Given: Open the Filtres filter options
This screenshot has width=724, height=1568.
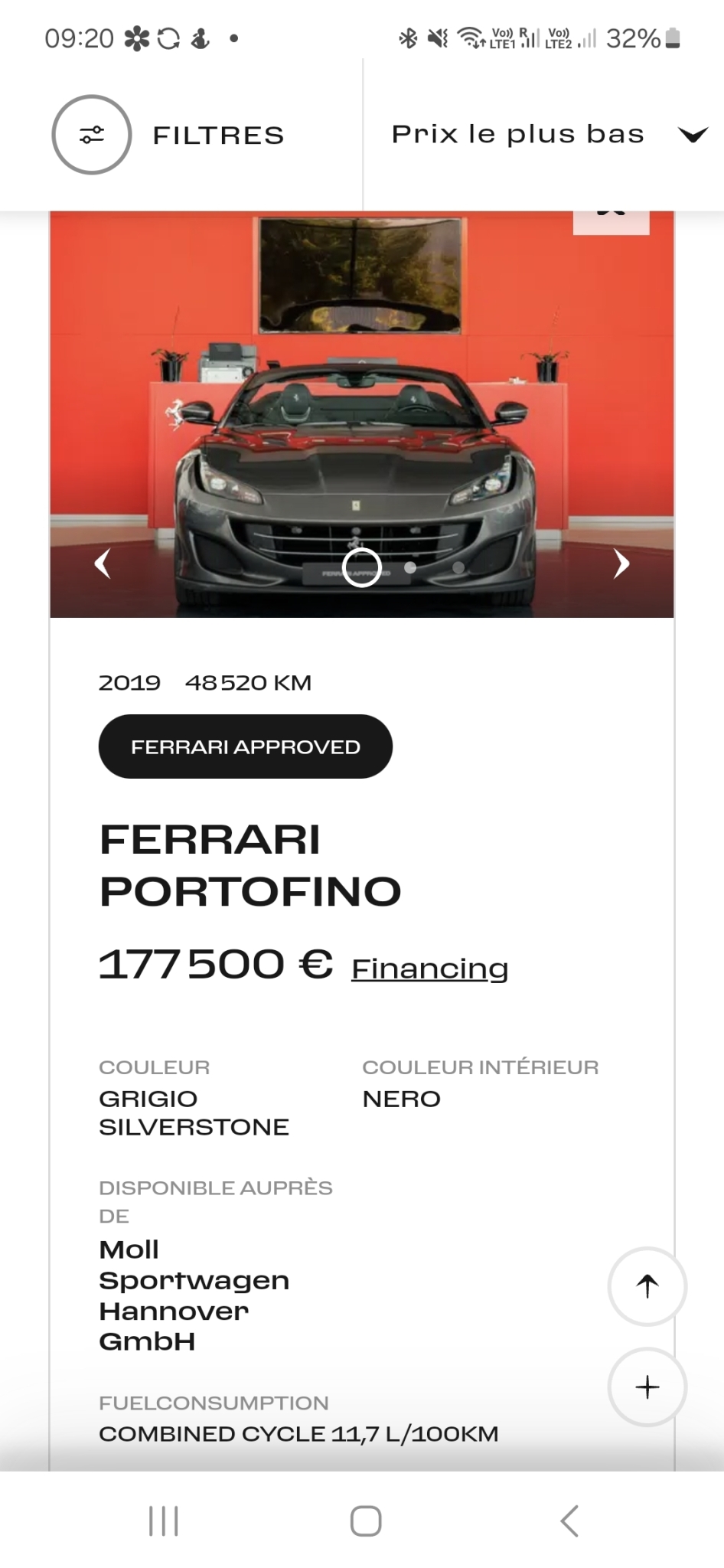Looking at the screenshot, I should click(x=168, y=135).
